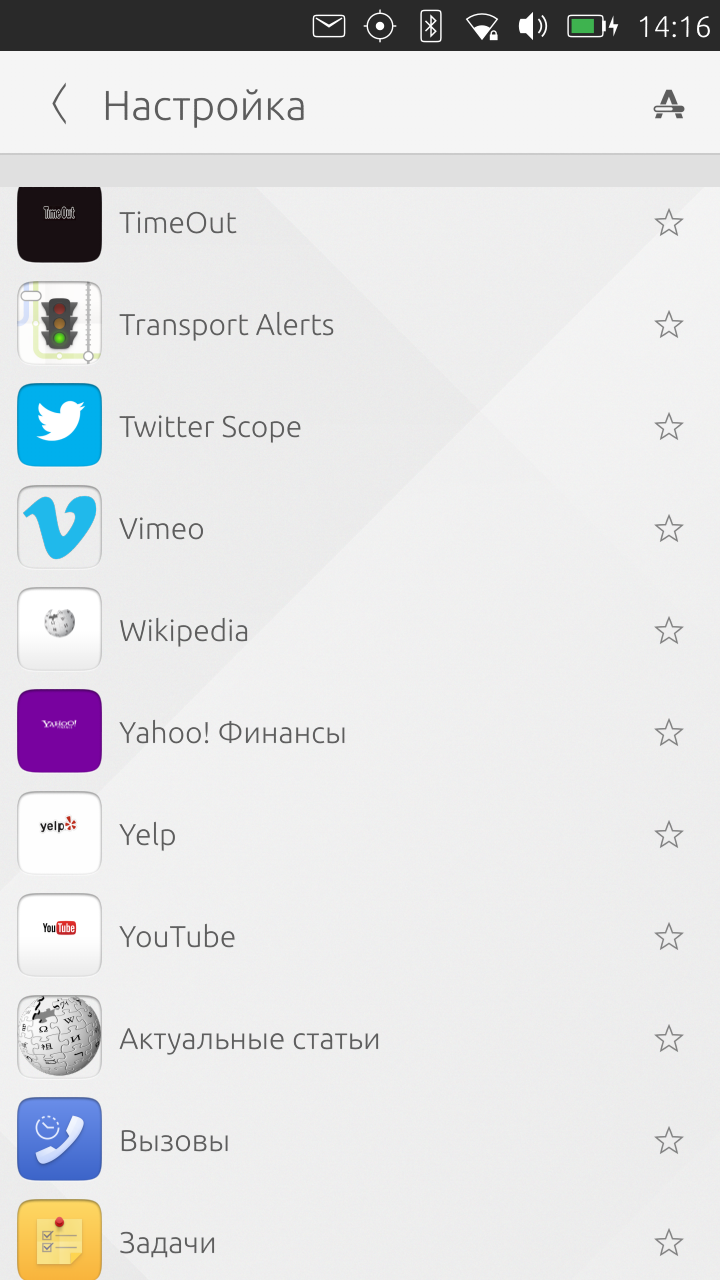The height and width of the screenshot is (1280, 720).
Task: Mark YouTube as favorite
Action: pyautogui.click(x=668, y=937)
